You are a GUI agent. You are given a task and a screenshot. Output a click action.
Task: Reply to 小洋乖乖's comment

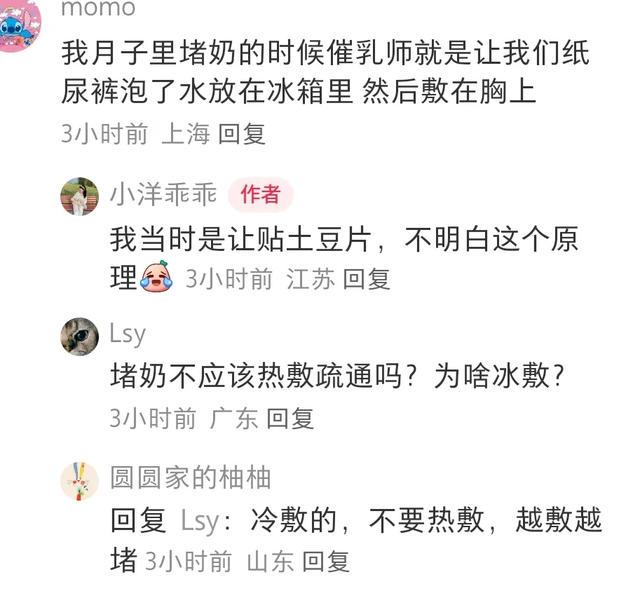[366, 279]
